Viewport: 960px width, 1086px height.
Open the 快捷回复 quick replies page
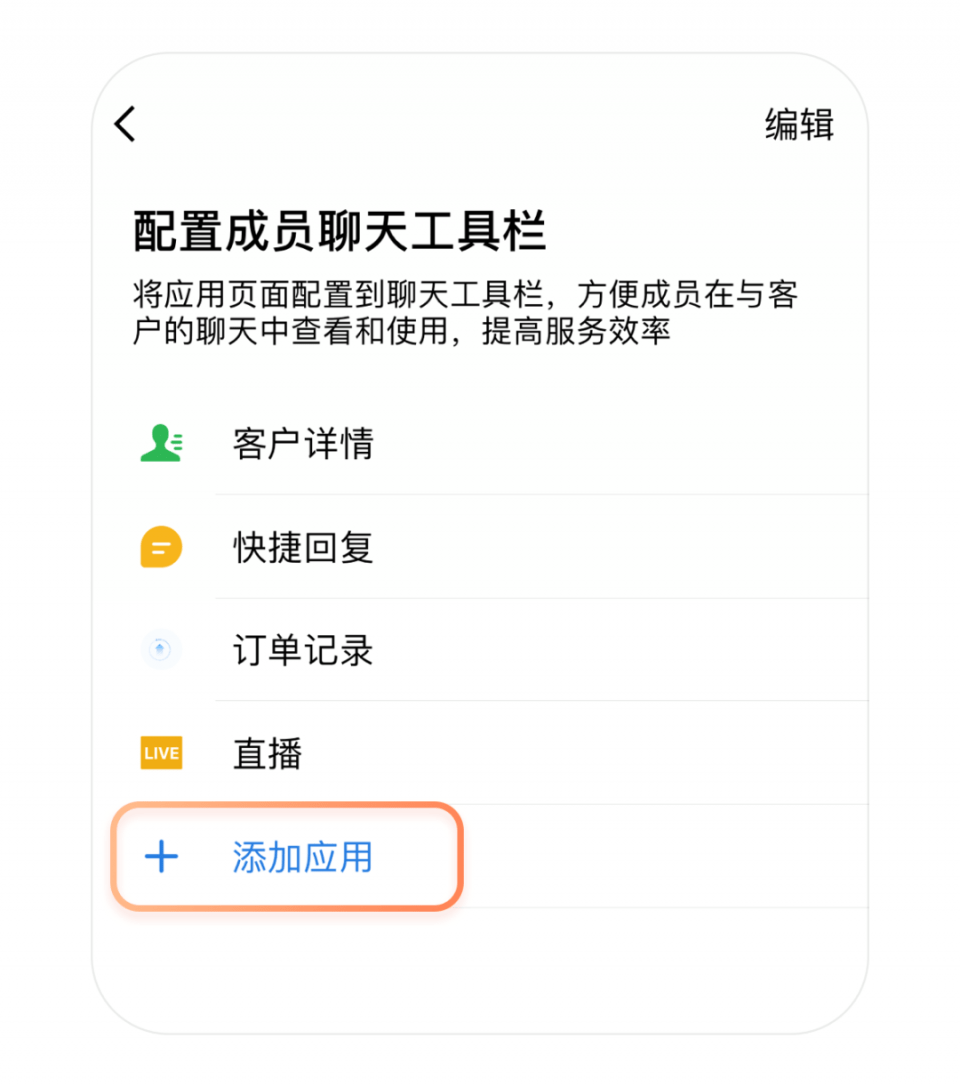[303, 547]
